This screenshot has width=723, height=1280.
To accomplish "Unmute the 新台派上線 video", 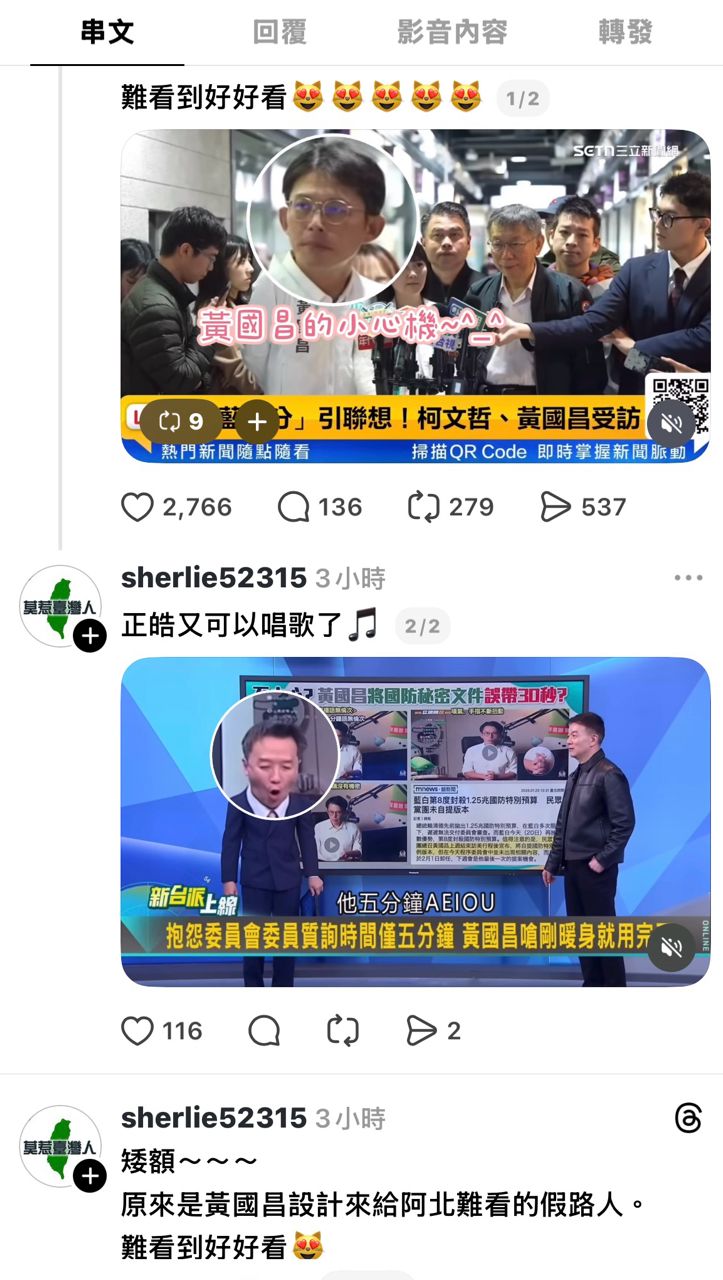I will [x=671, y=947].
